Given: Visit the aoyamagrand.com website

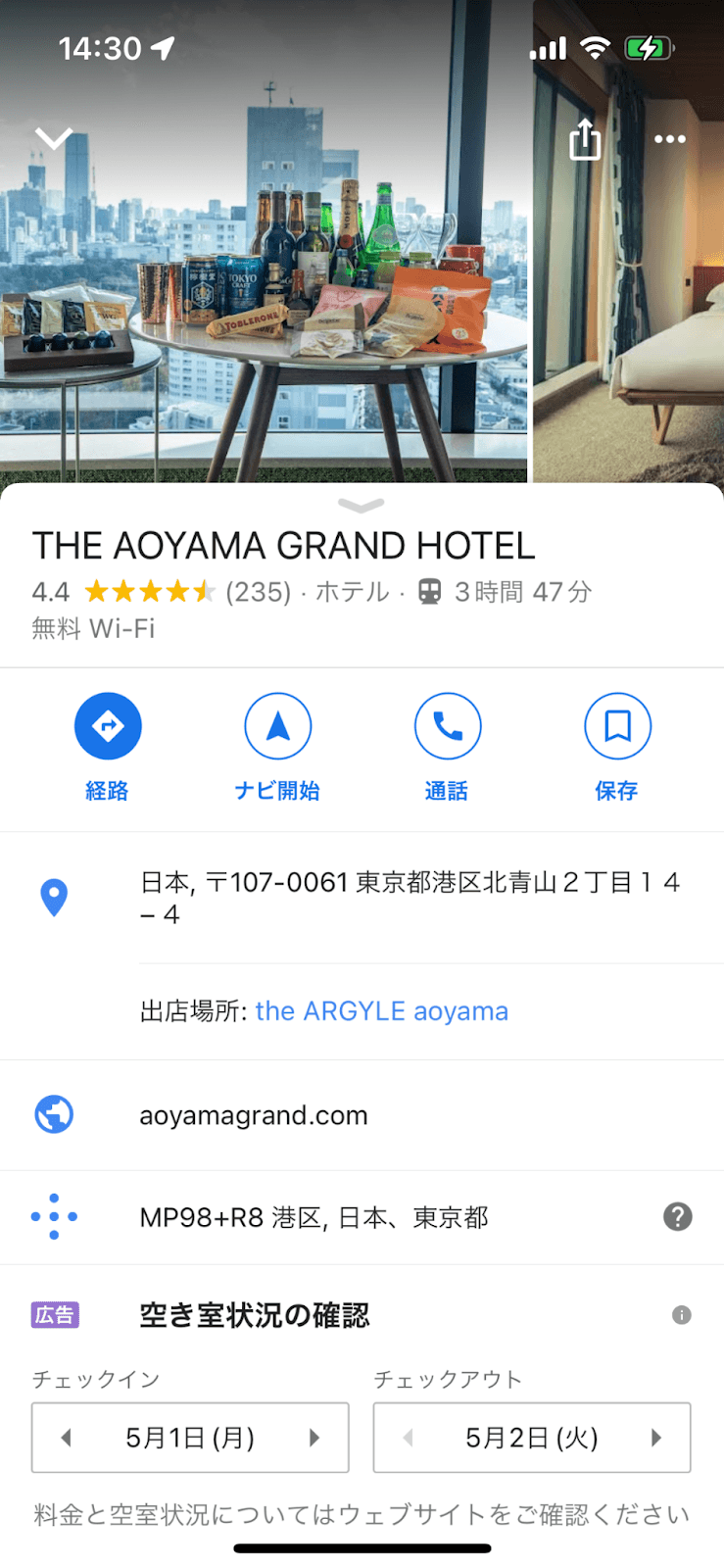Looking at the screenshot, I should (254, 1115).
